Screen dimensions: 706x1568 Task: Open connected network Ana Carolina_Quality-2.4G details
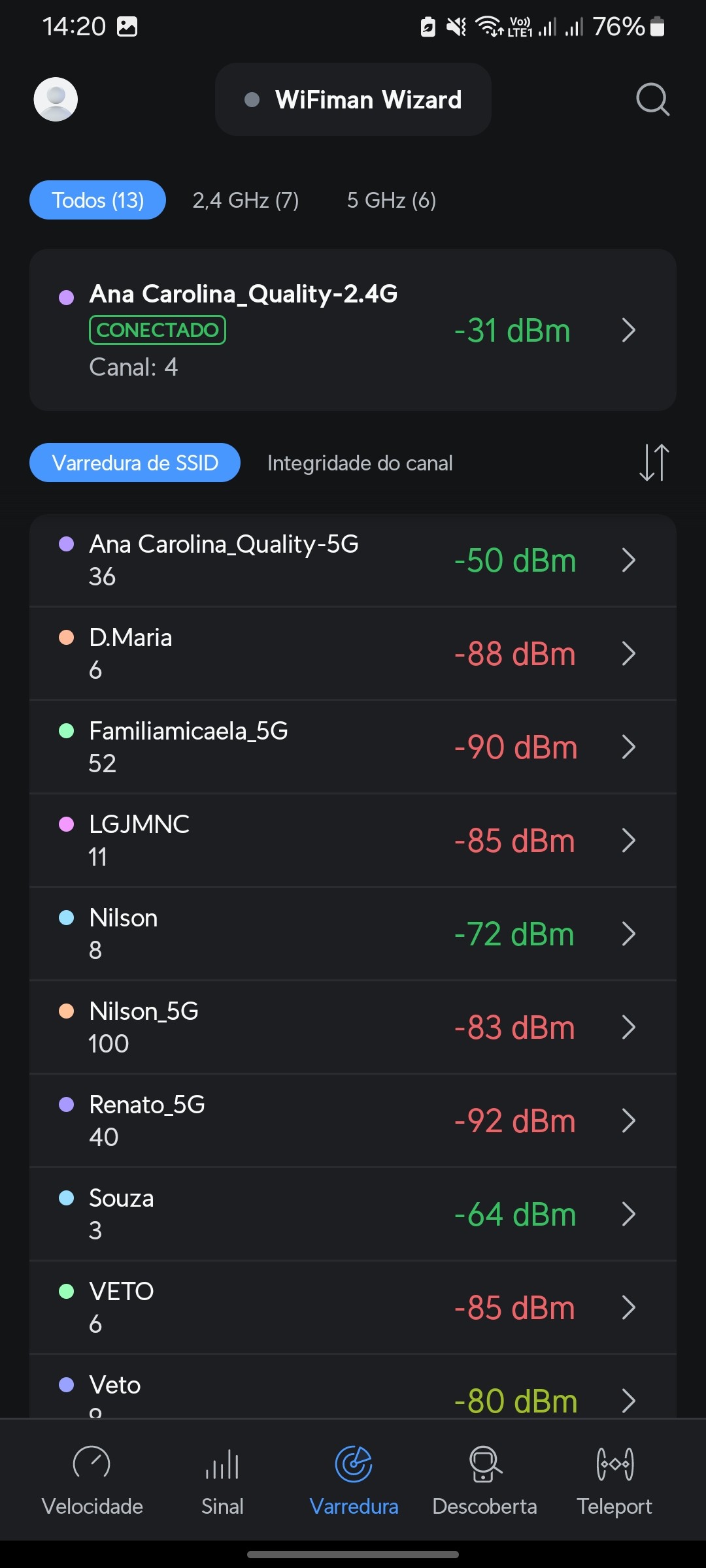click(353, 330)
